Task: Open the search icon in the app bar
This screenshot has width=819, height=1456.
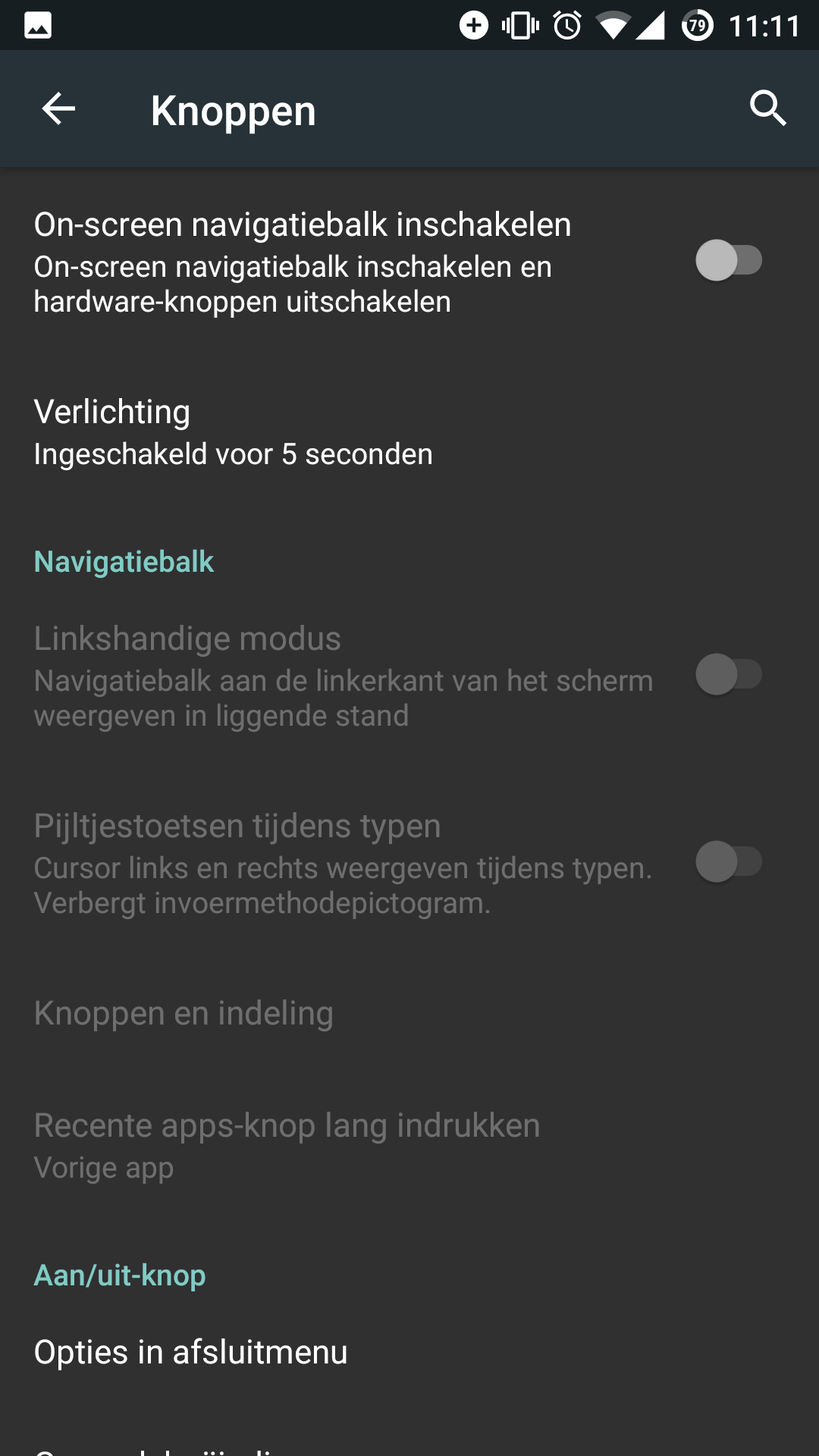Action: [x=767, y=109]
